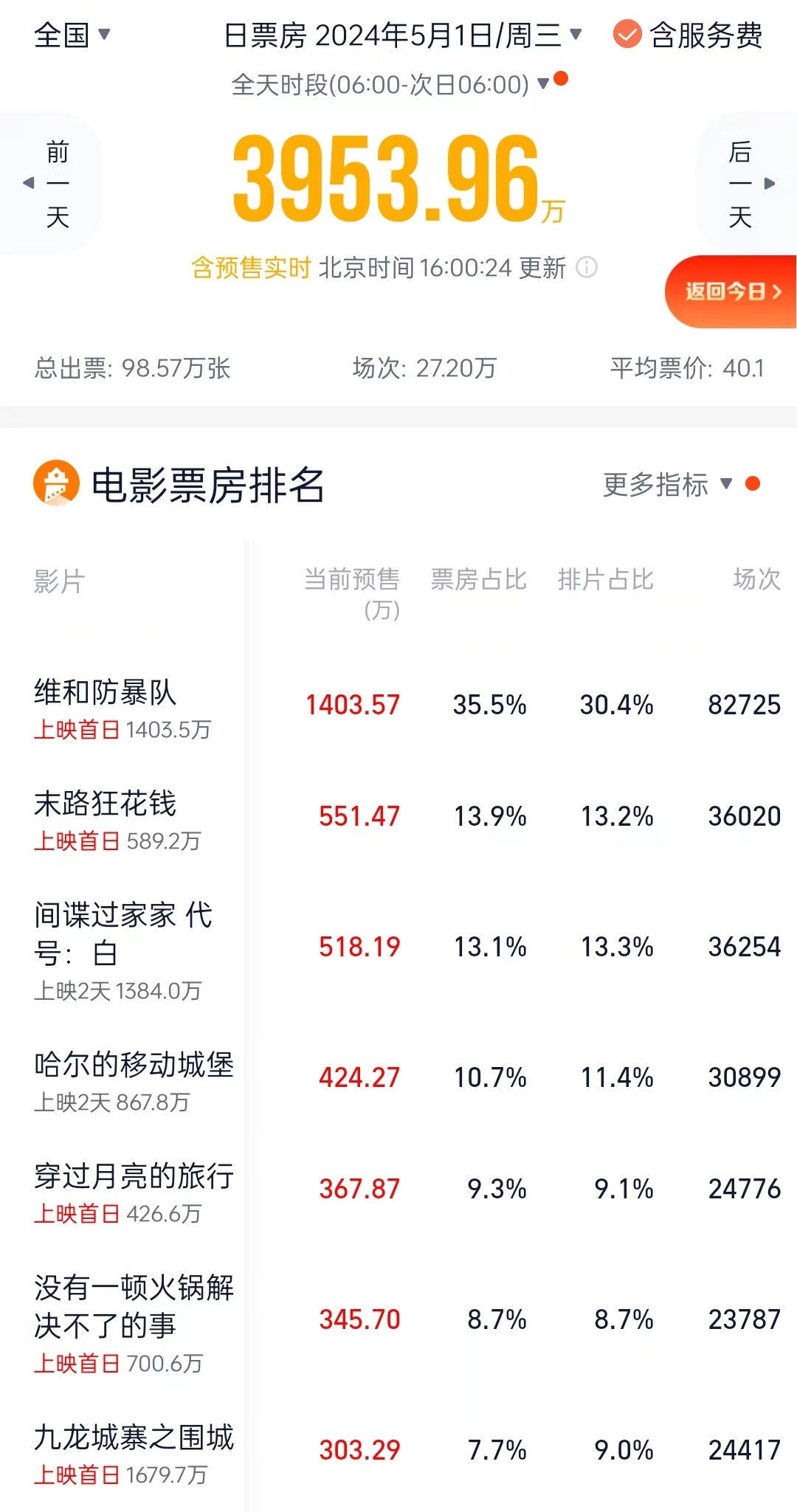Image resolution: width=797 pixels, height=1512 pixels.
Task: Go to the previous day (前一天)
Action: tap(51, 184)
